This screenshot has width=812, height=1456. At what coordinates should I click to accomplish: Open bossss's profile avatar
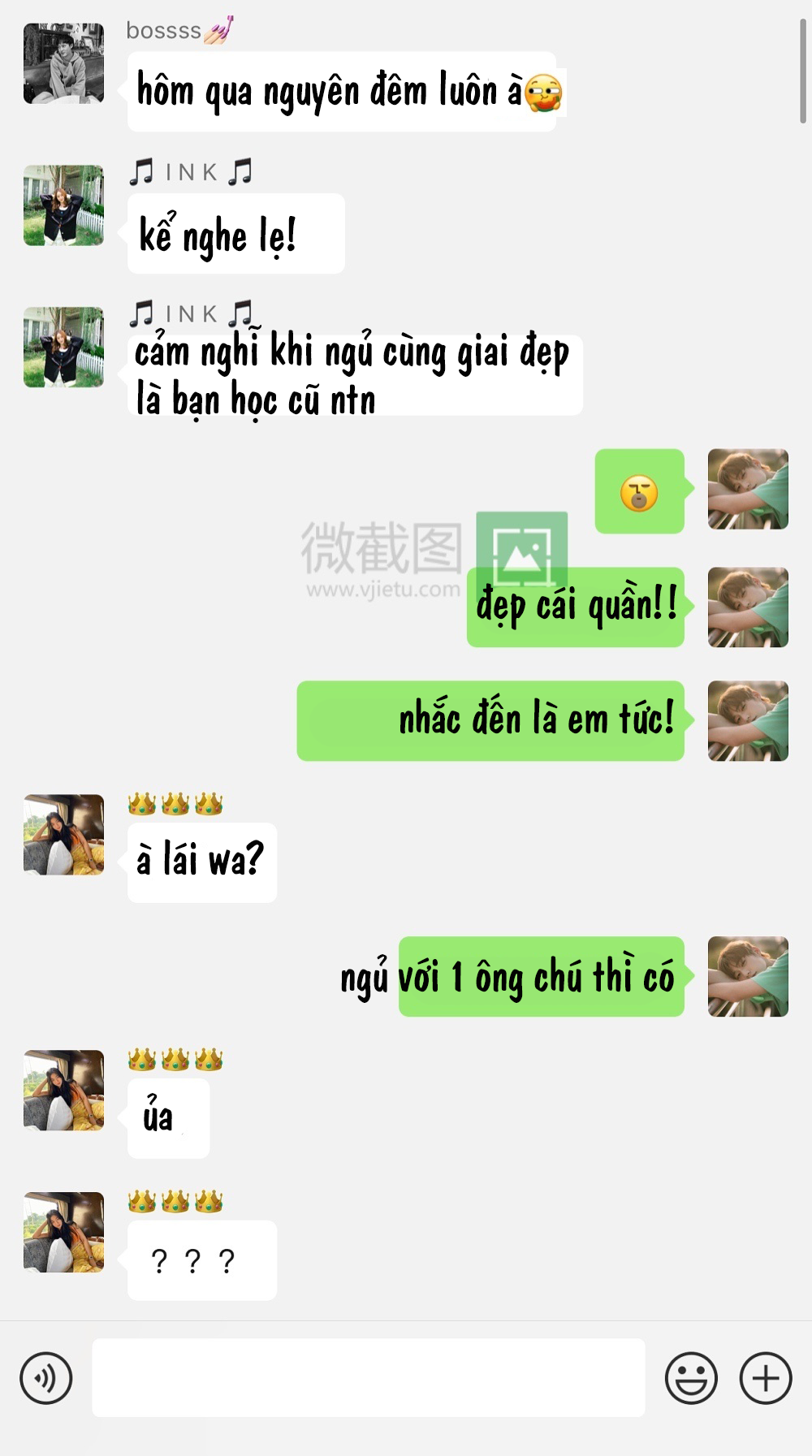(x=64, y=63)
